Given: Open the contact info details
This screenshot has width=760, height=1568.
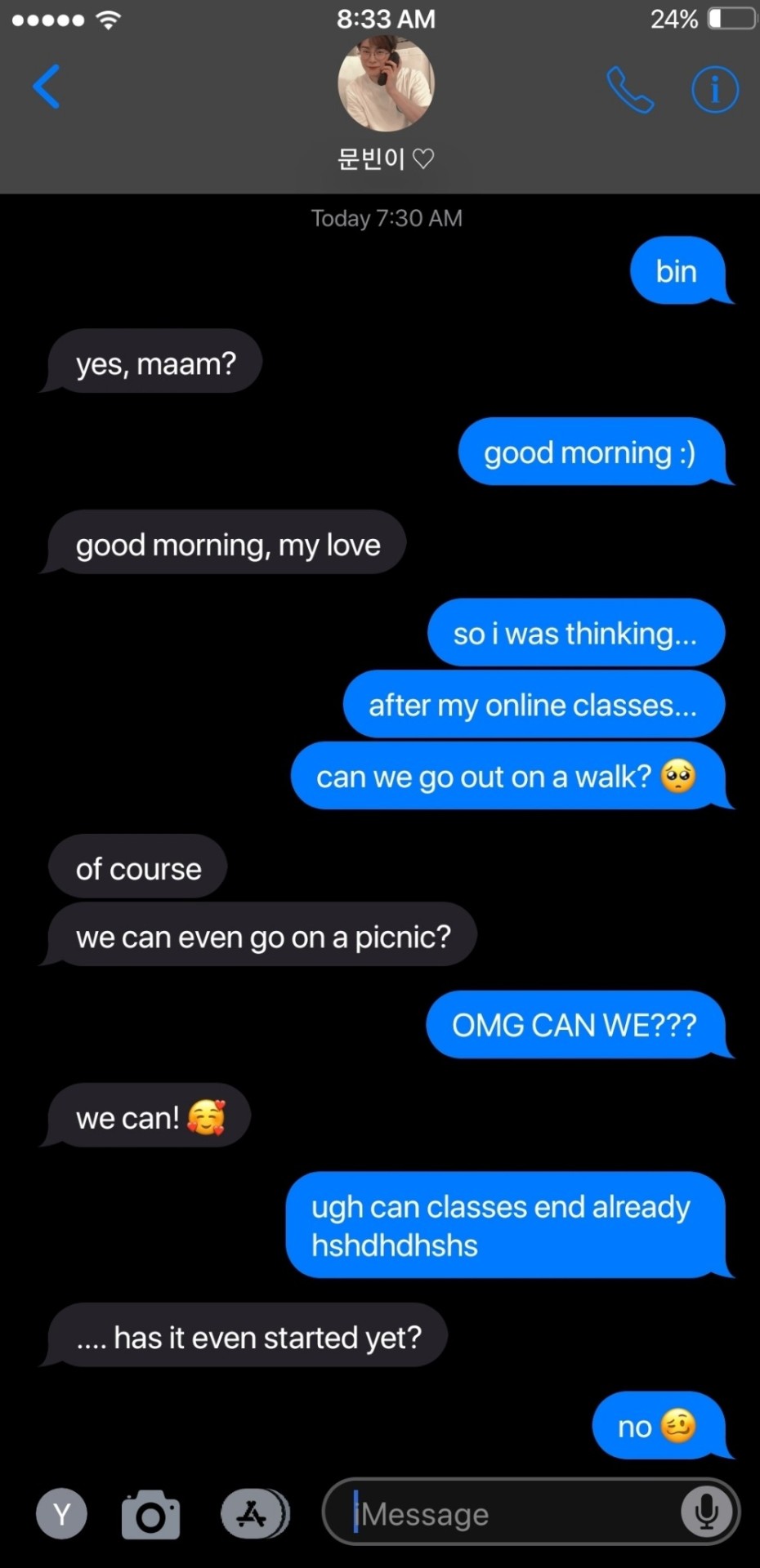Looking at the screenshot, I should coord(714,89).
